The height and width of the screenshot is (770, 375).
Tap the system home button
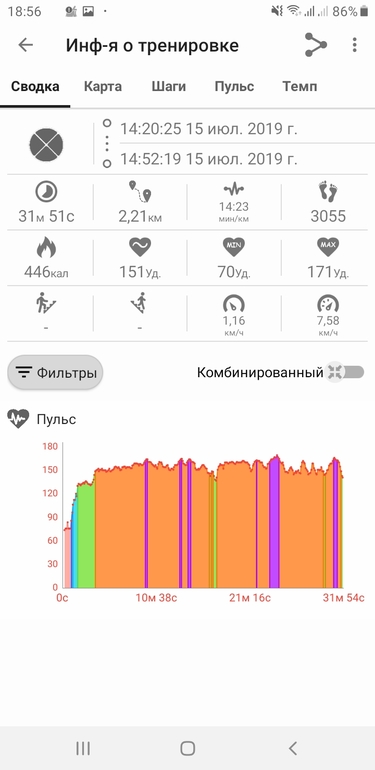tap(188, 748)
